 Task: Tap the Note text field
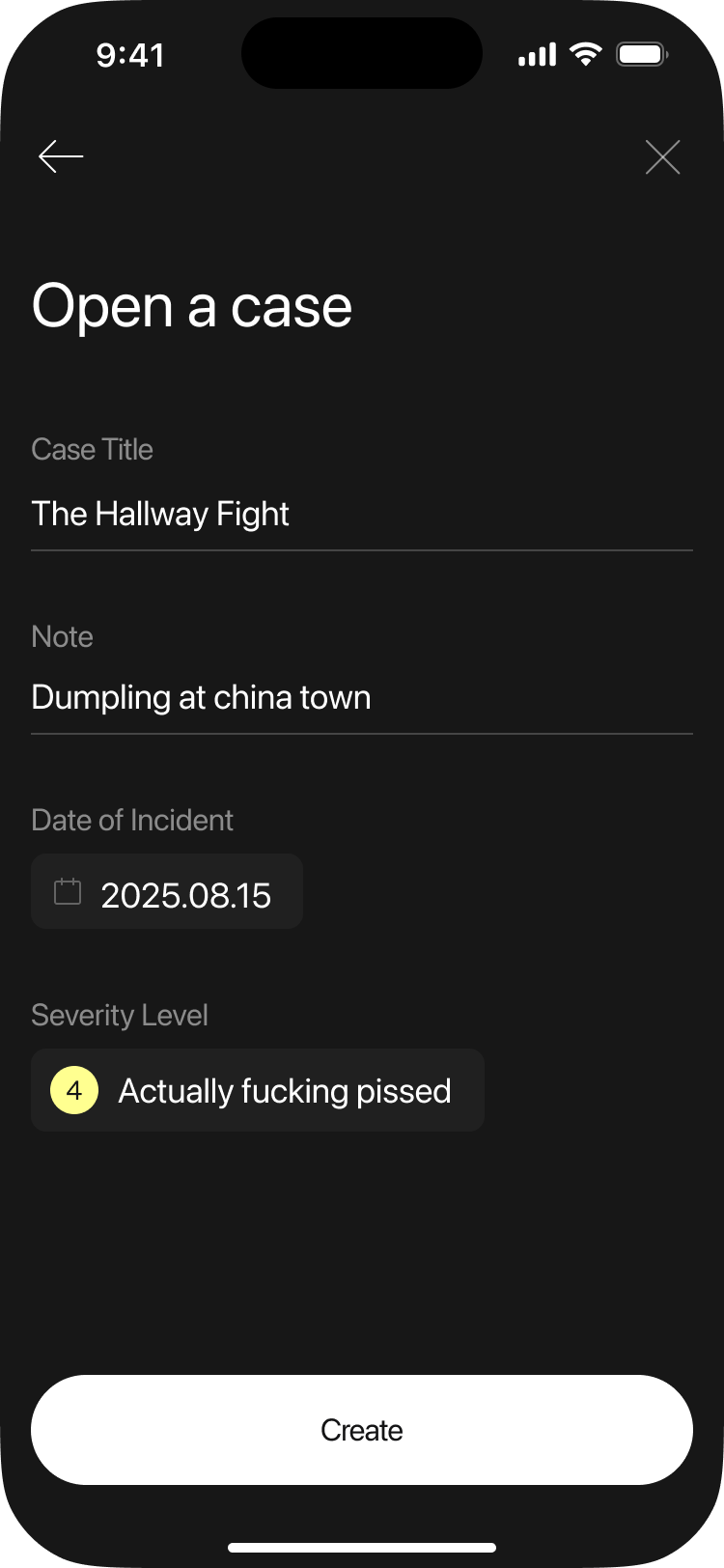pyautogui.click(x=361, y=697)
